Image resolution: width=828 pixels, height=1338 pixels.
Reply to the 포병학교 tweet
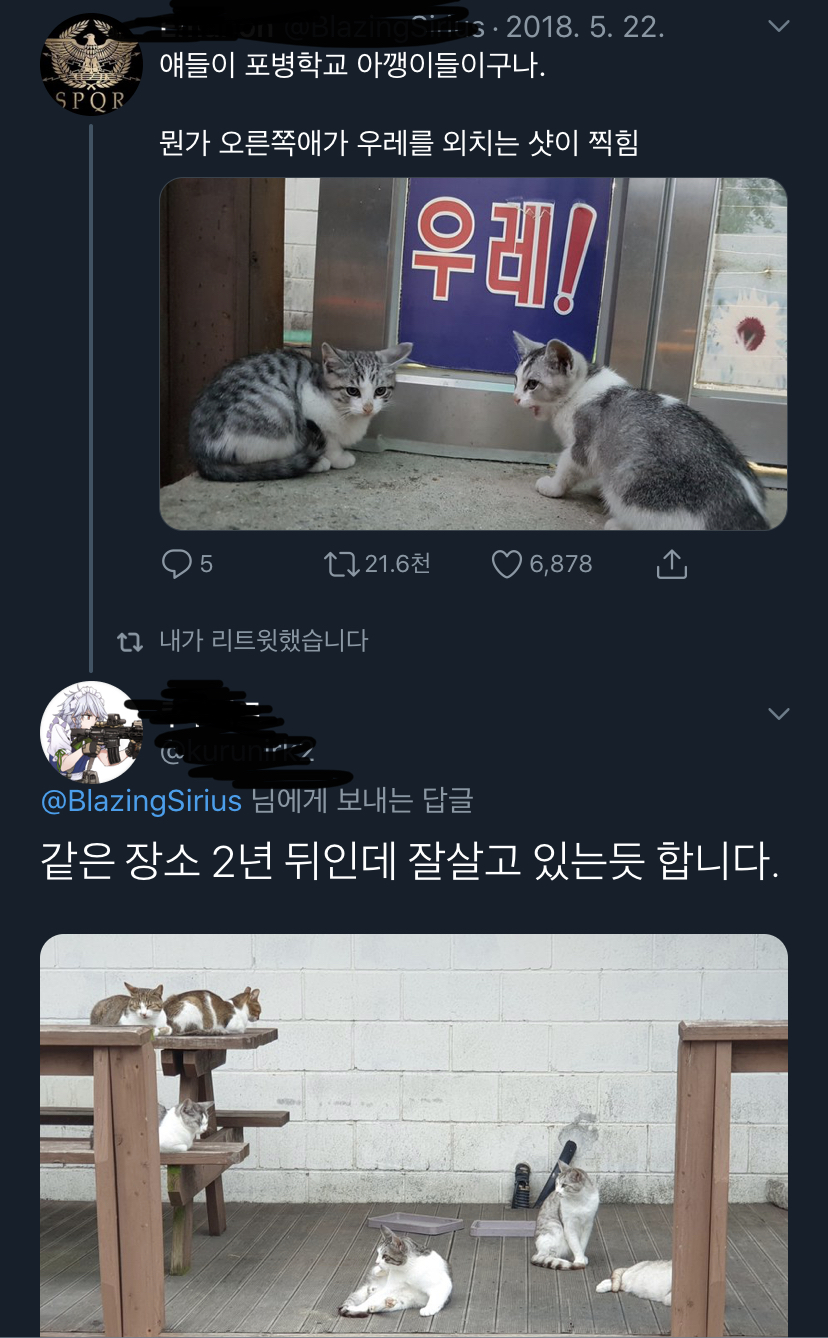click(x=177, y=564)
